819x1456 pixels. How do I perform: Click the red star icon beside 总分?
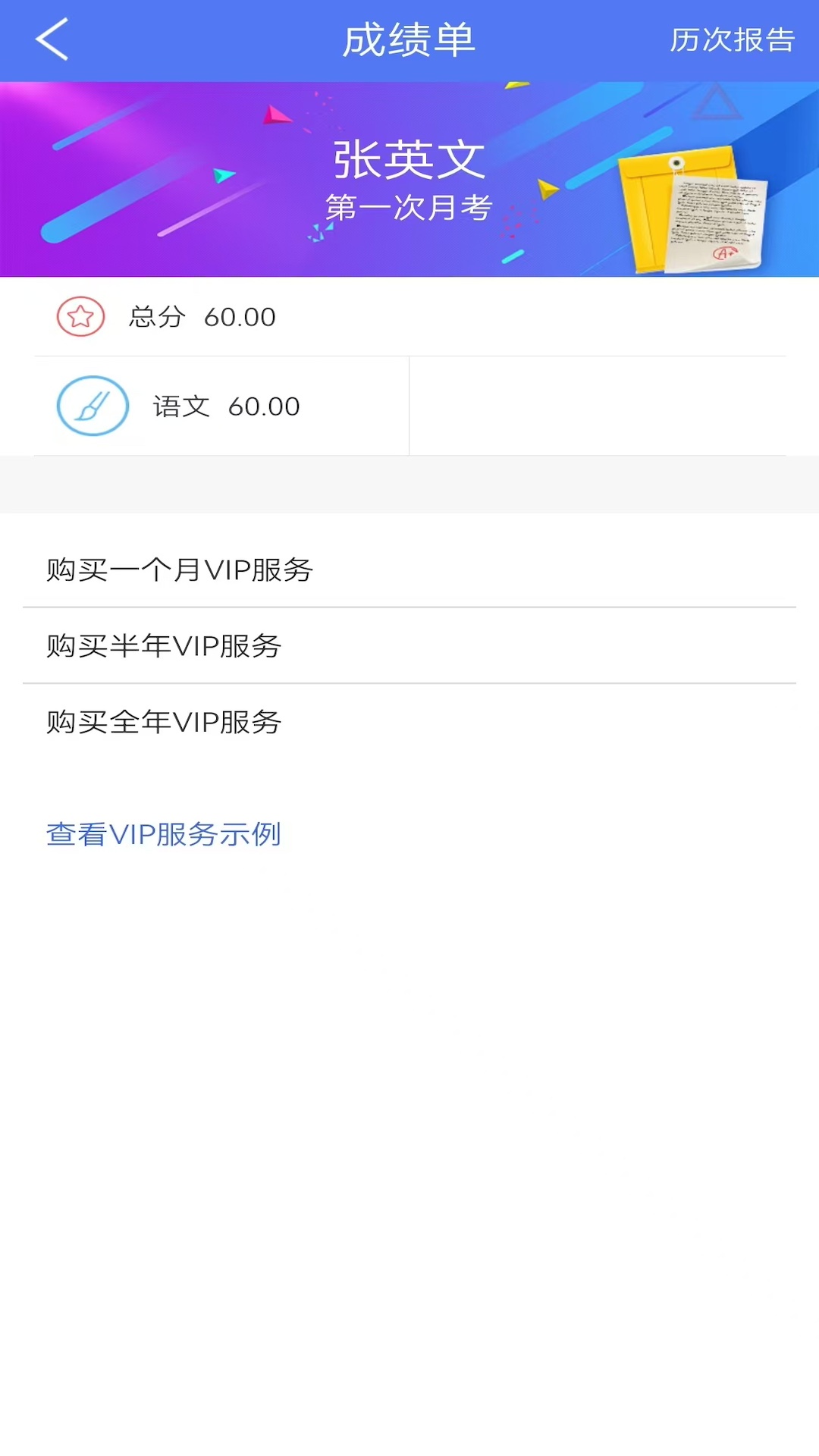click(x=81, y=317)
